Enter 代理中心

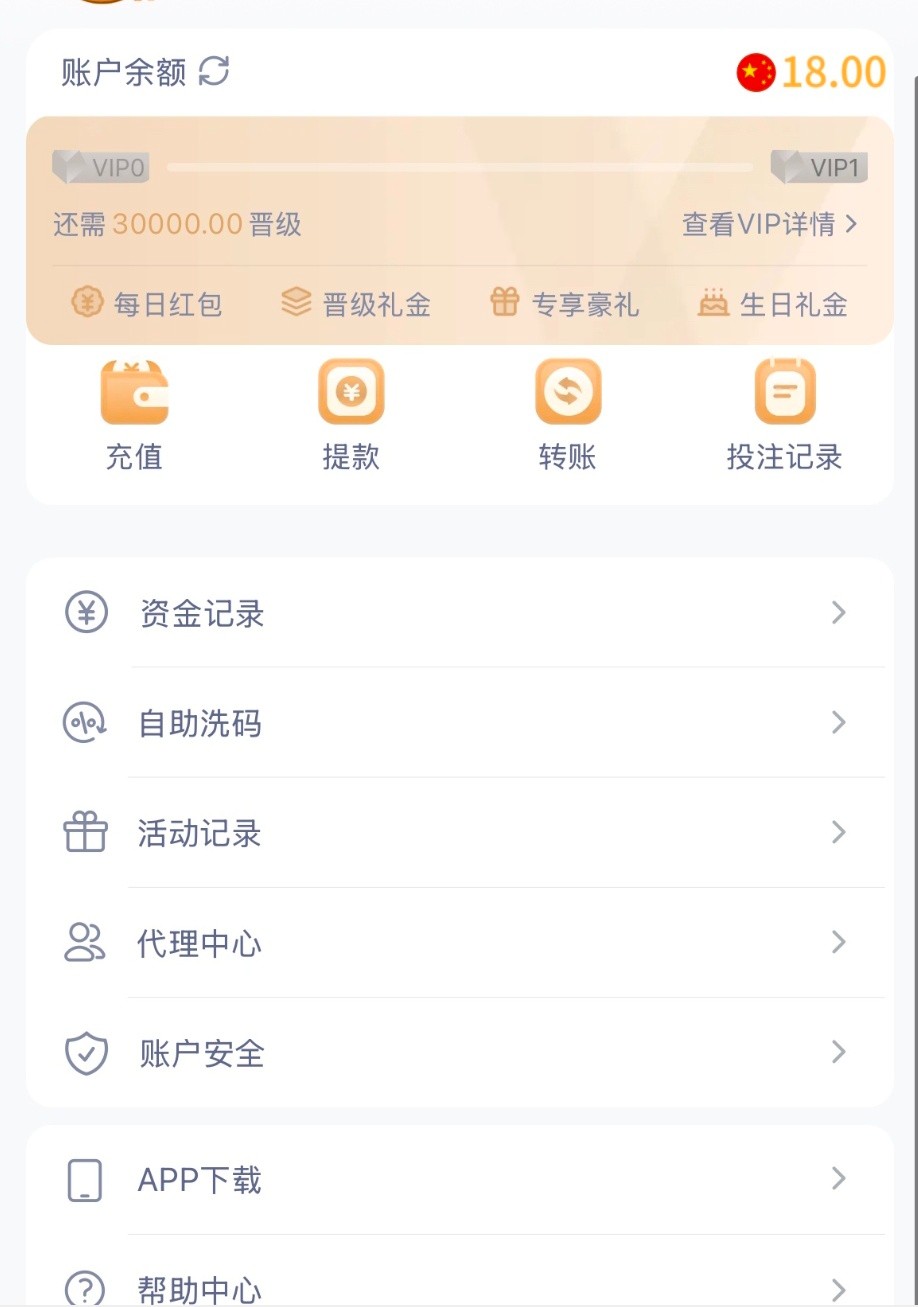tap(458, 943)
